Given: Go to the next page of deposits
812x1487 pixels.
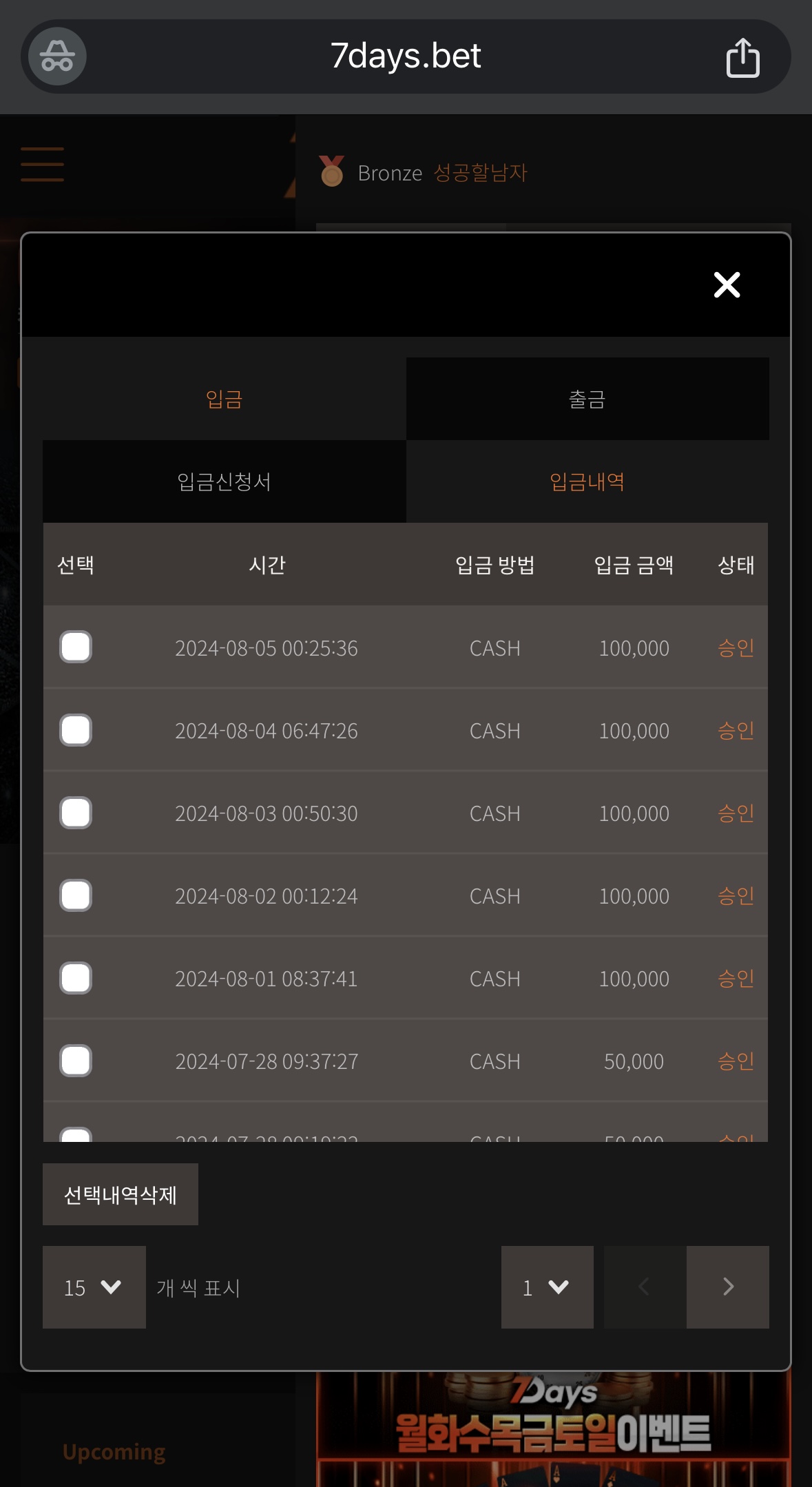Looking at the screenshot, I should point(728,1287).
